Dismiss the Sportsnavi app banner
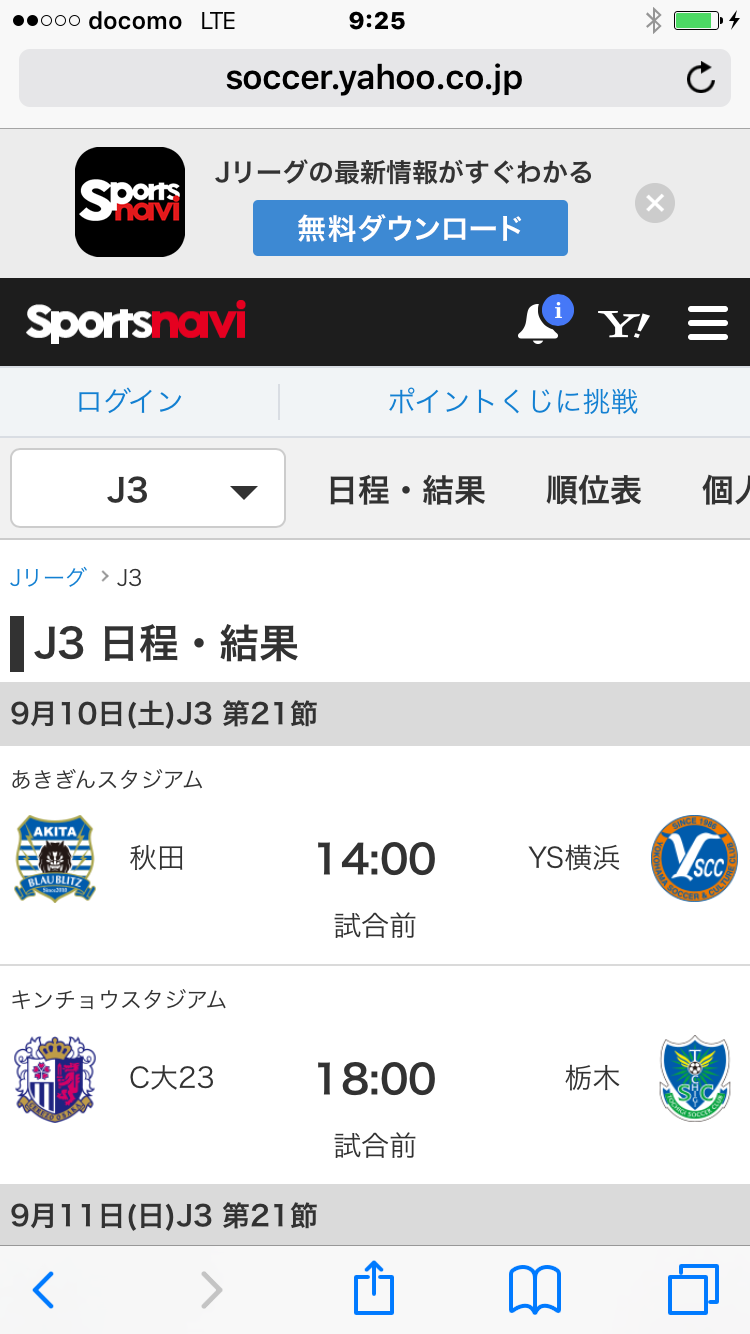The width and height of the screenshot is (750, 1334). point(655,204)
